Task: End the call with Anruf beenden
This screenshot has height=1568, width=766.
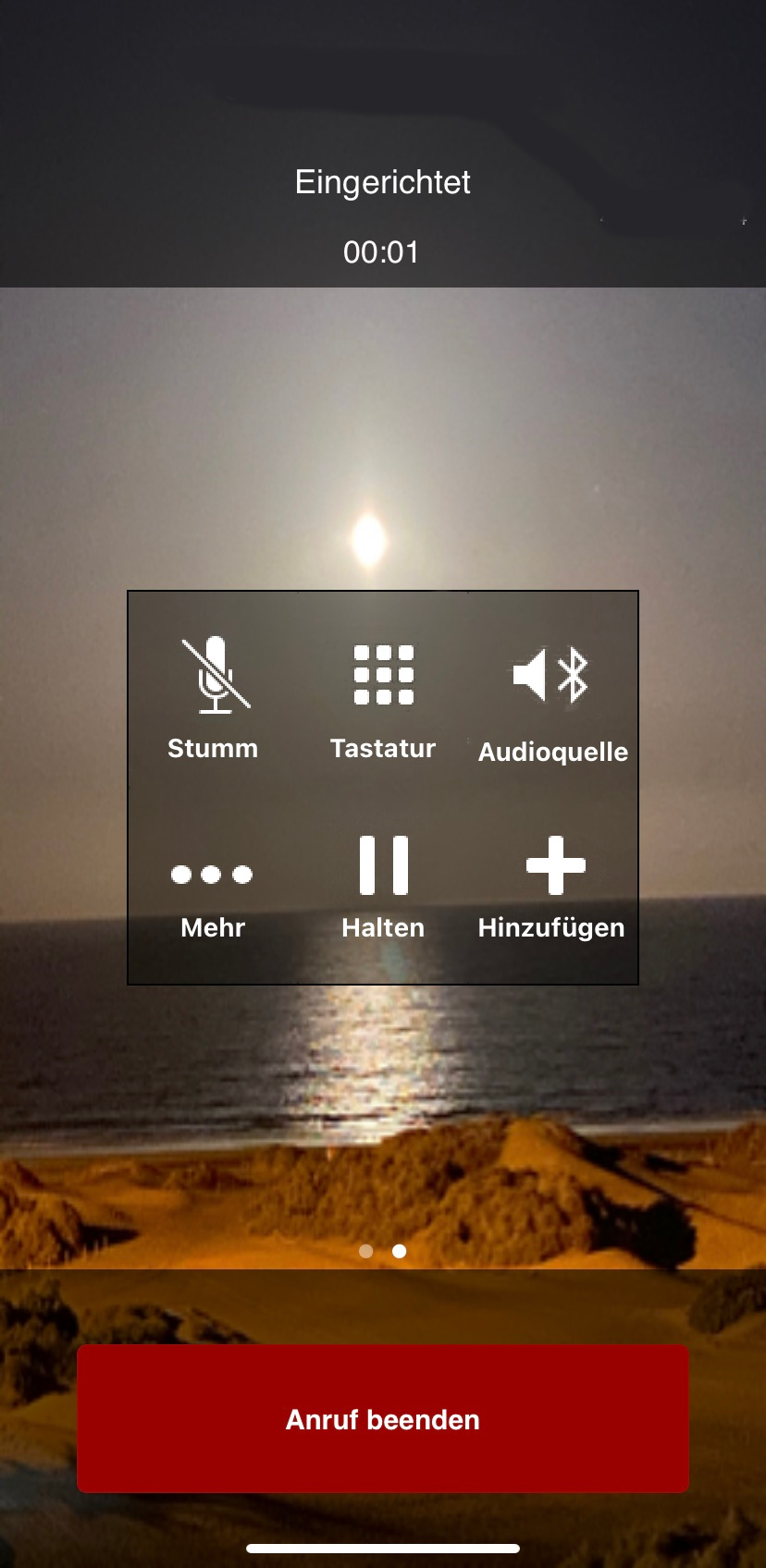Action: [x=383, y=1418]
